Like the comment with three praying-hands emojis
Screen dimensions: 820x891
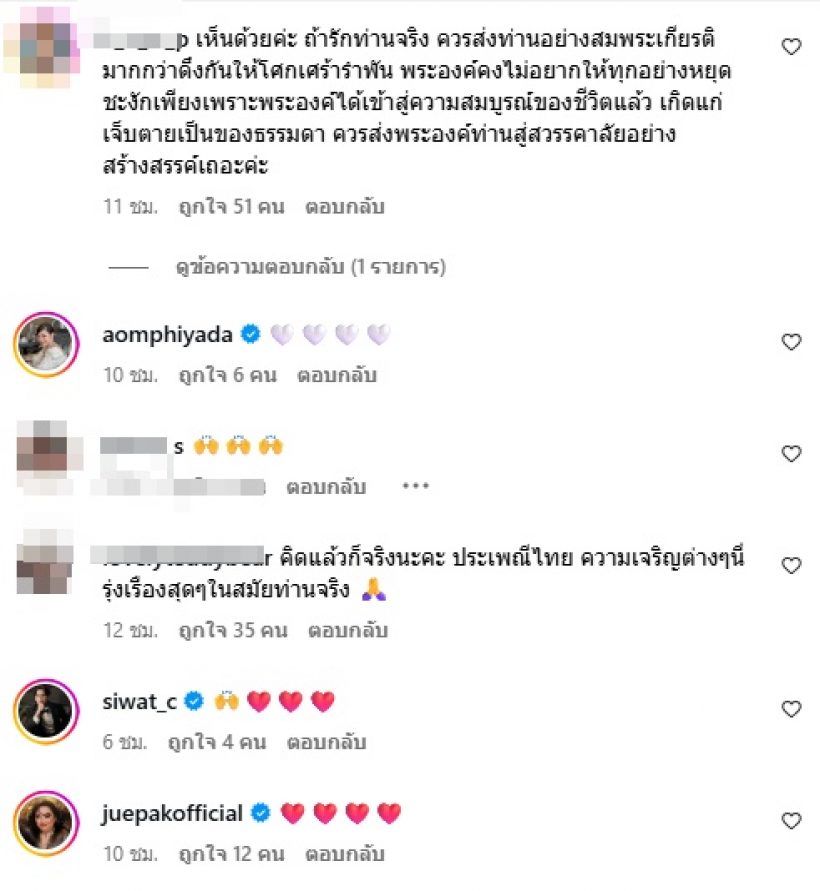click(x=791, y=454)
